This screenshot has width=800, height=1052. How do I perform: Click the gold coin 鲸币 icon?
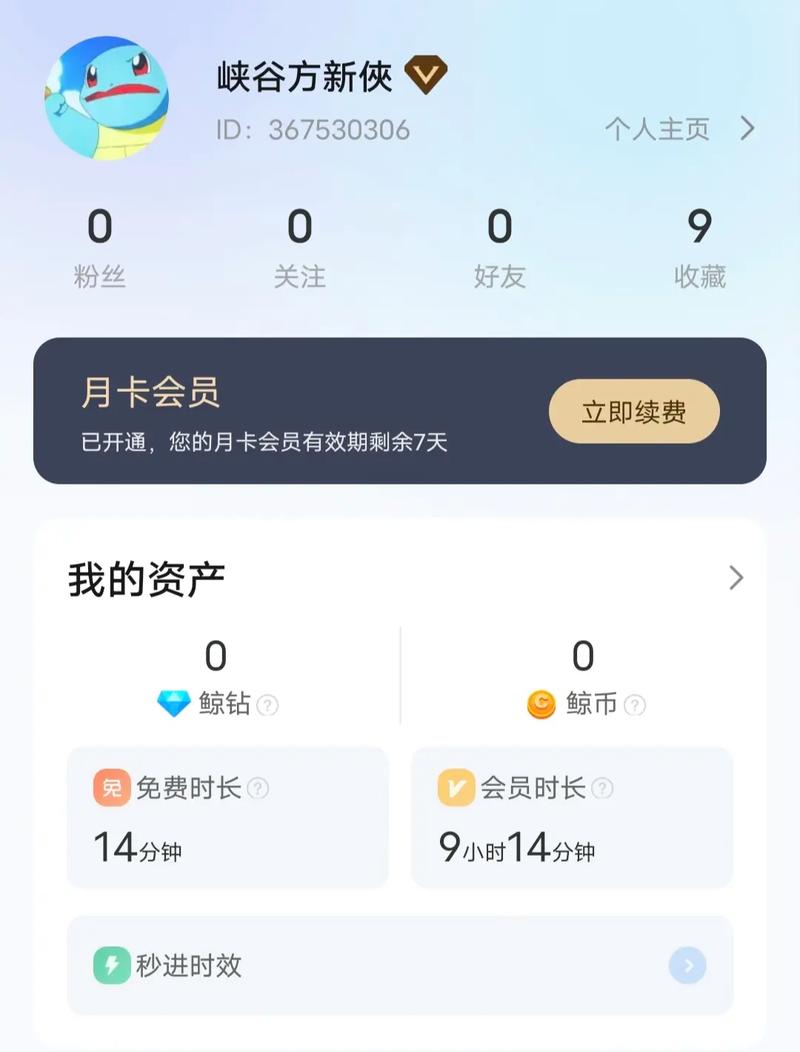point(542,705)
